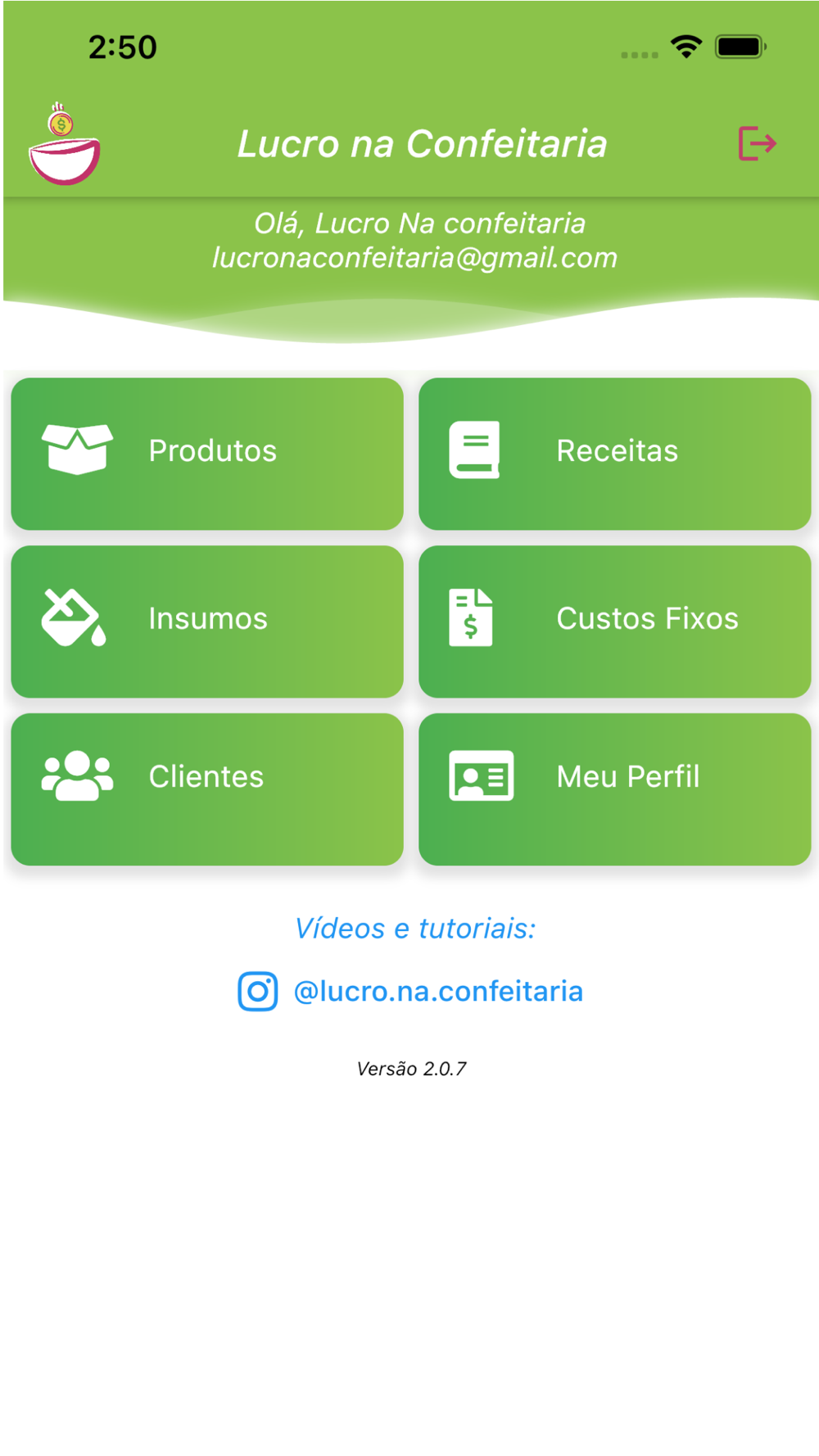Open the Produtos section

207,453
